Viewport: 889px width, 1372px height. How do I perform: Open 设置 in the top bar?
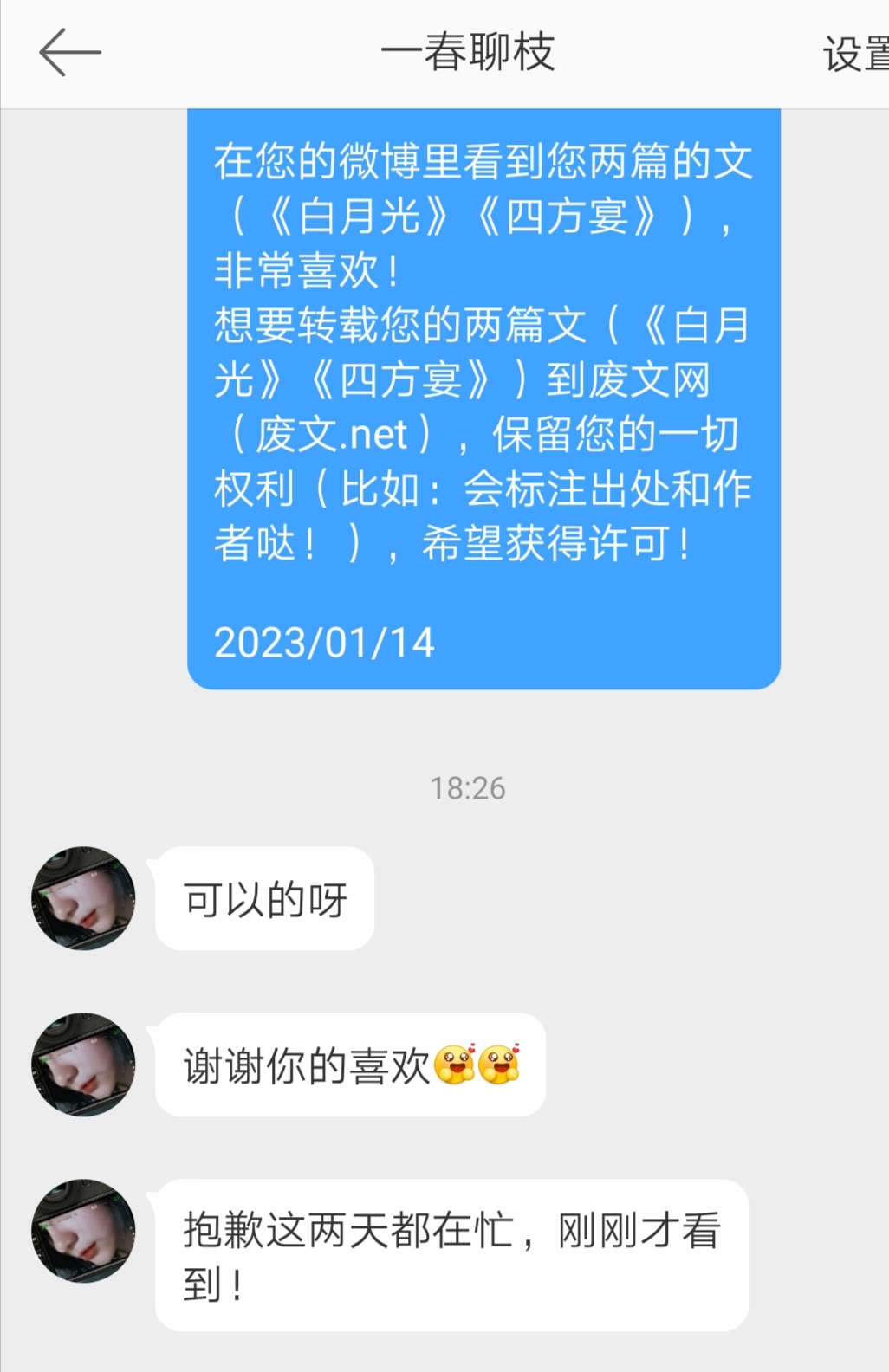click(854, 55)
